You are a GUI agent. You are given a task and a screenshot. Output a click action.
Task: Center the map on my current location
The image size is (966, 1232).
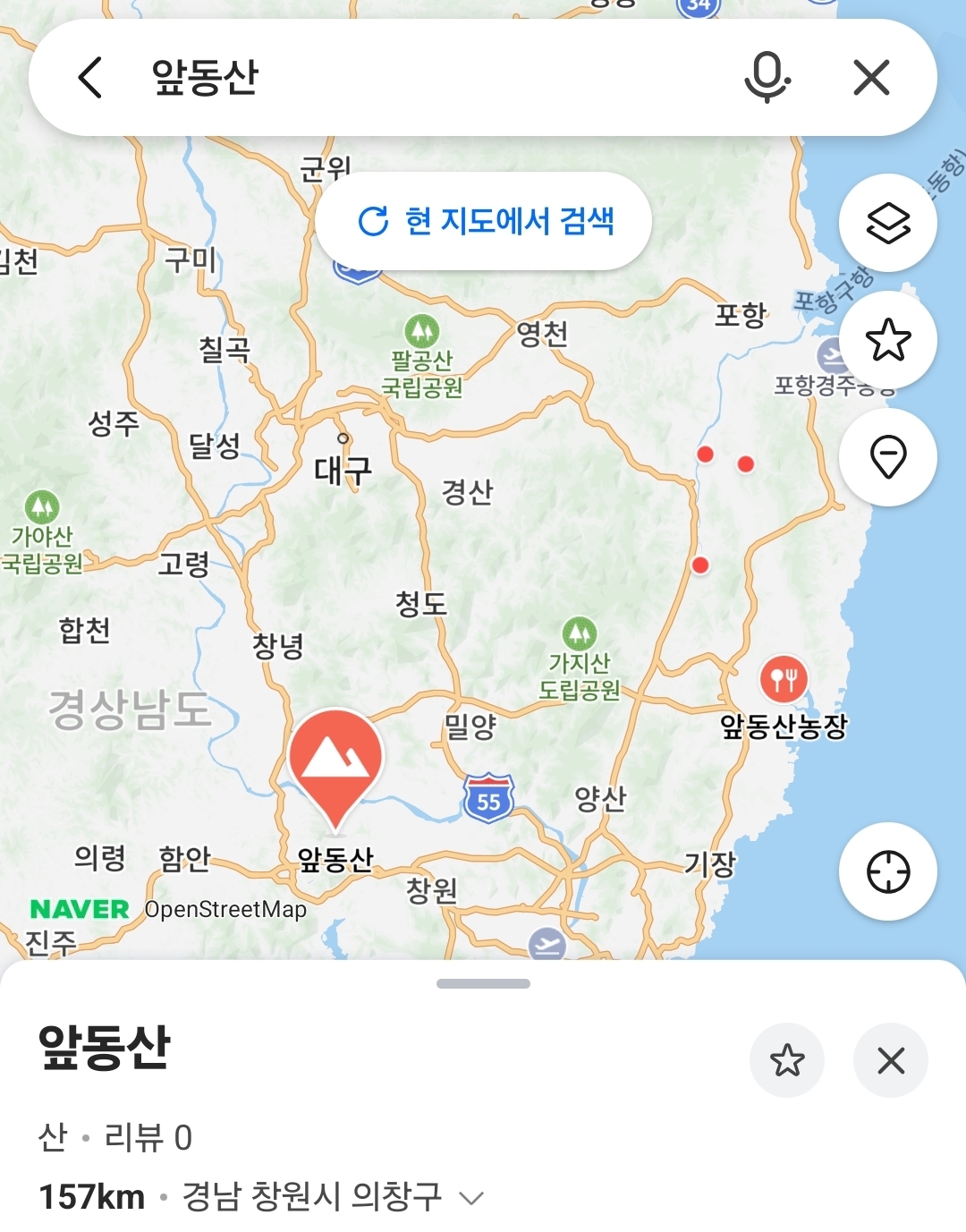pos(887,871)
